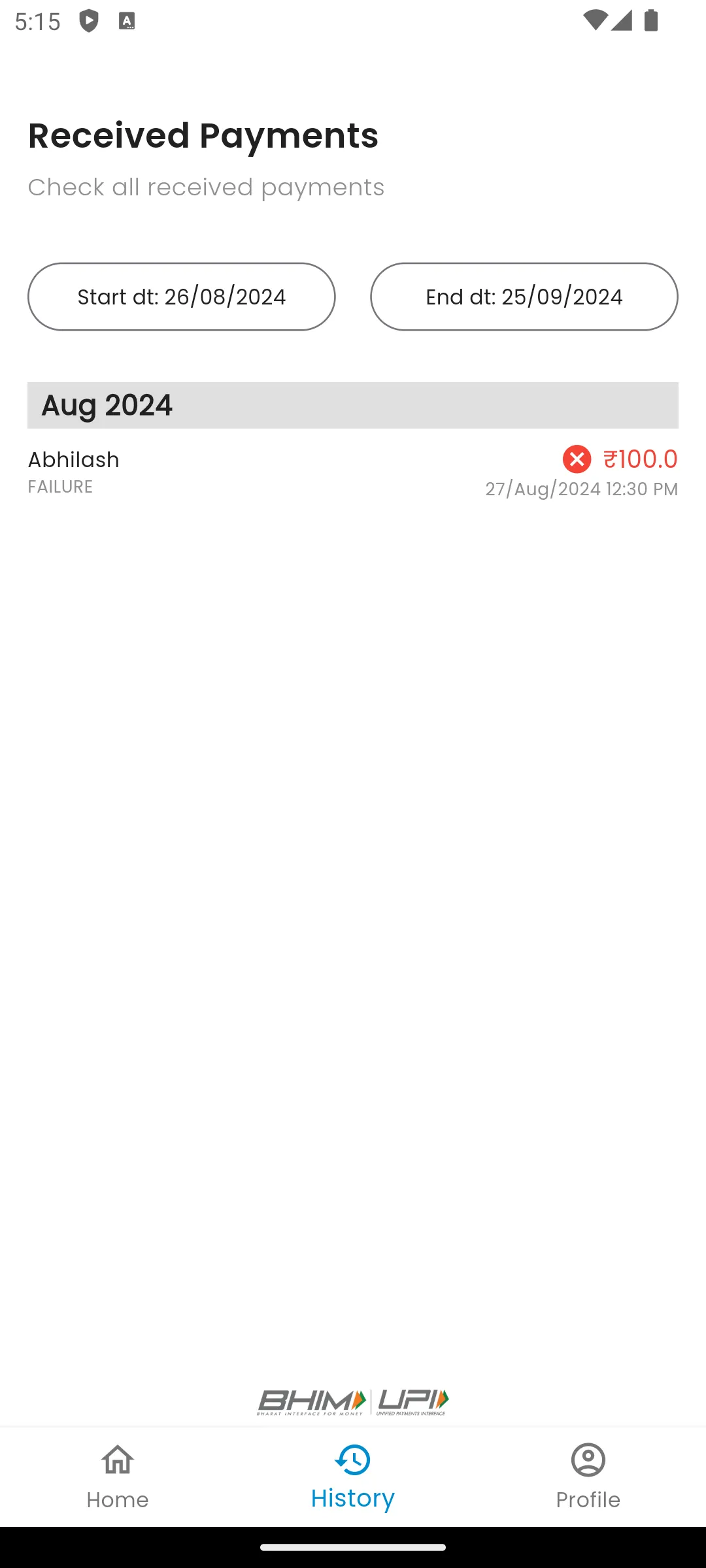Click the Play Protect shield icon
This screenshot has height=1568, width=706.
click(89, 21)
